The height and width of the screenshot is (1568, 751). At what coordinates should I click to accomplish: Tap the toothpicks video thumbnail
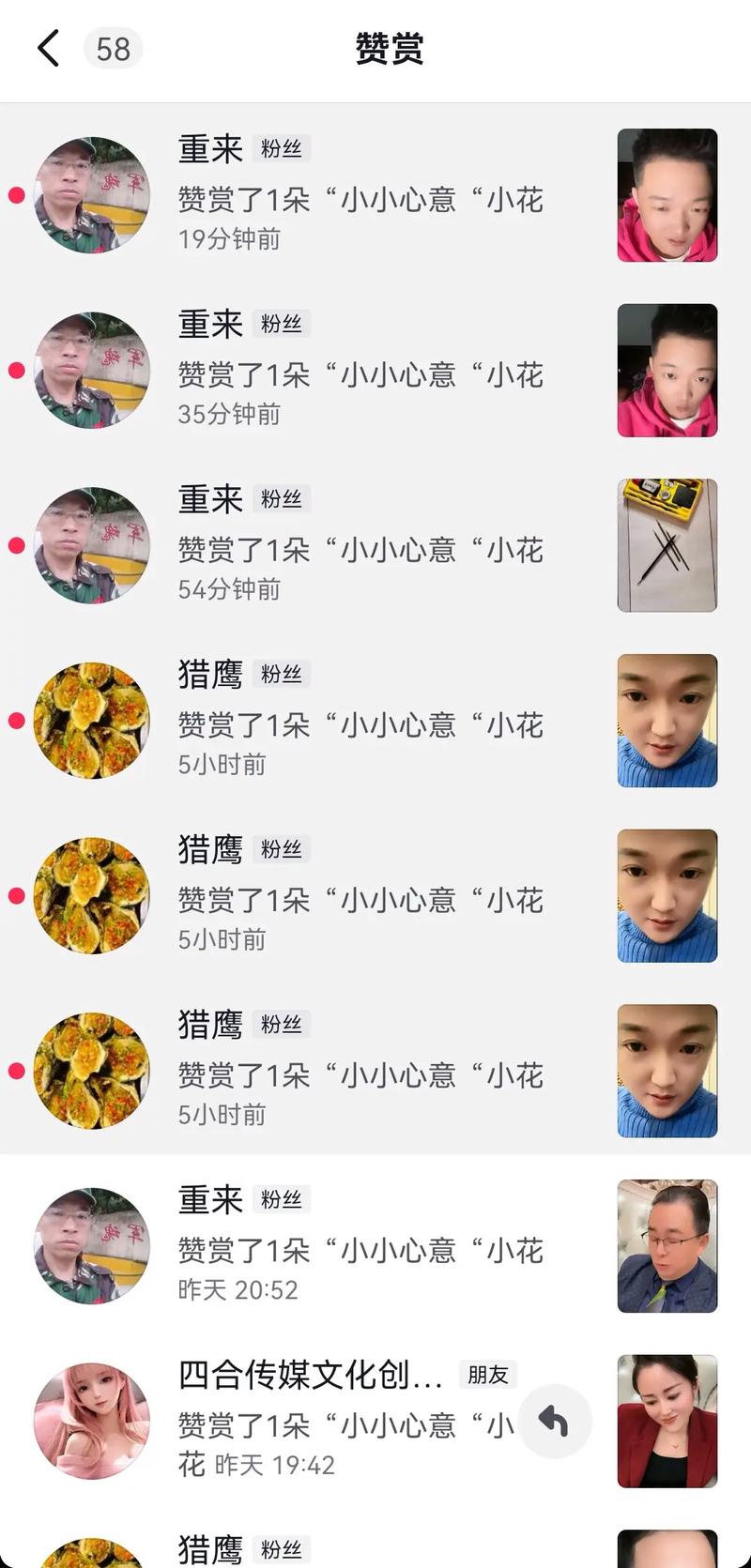[x=667, y=544]
